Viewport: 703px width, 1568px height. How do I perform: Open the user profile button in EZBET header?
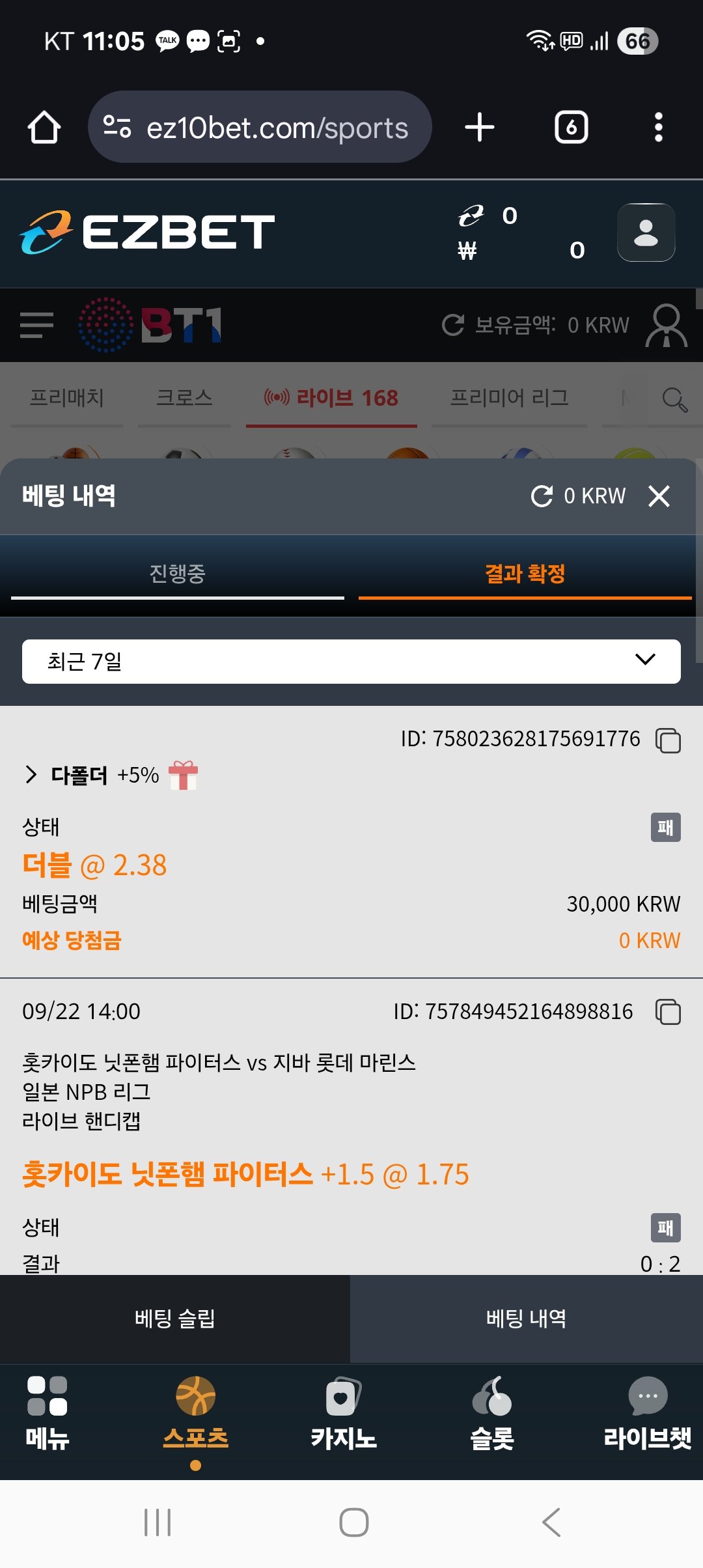coord(646,232)
